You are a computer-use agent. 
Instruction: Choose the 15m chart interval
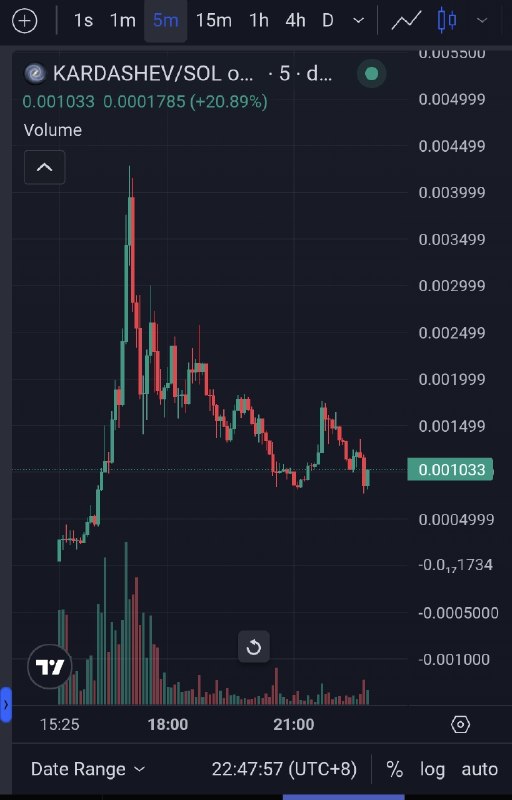click(x=214, y=21)
